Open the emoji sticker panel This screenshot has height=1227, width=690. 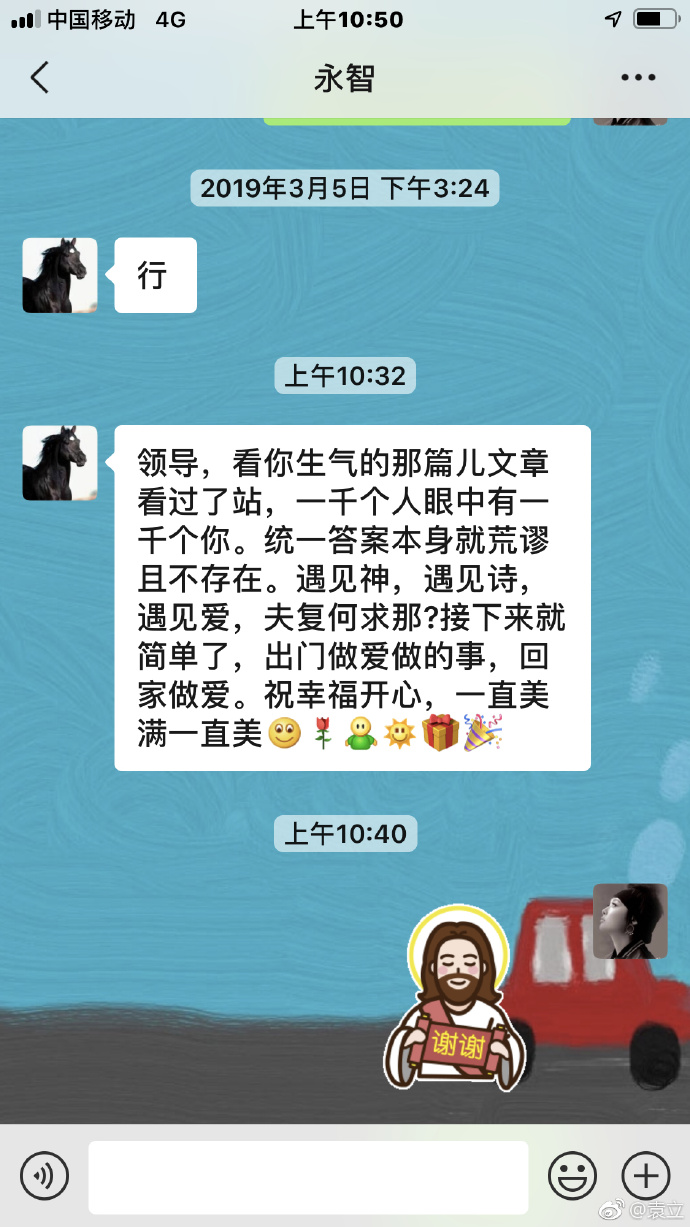(x=572, y=1175)
